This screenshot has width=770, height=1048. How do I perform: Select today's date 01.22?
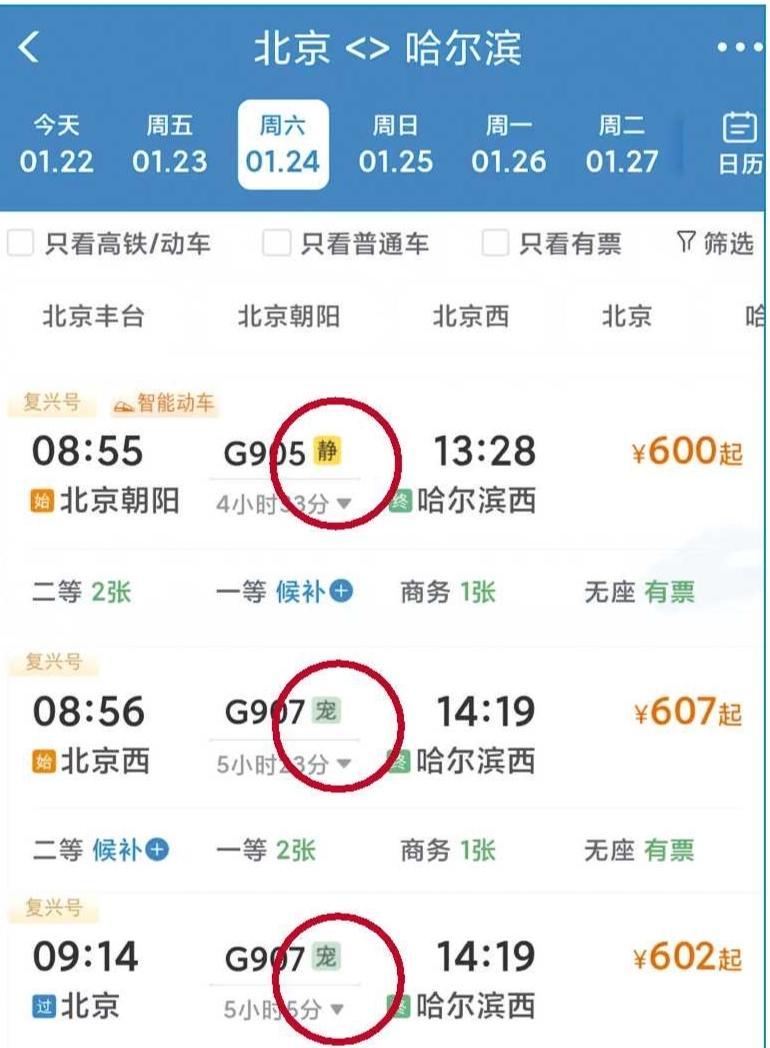coord(56,144)
